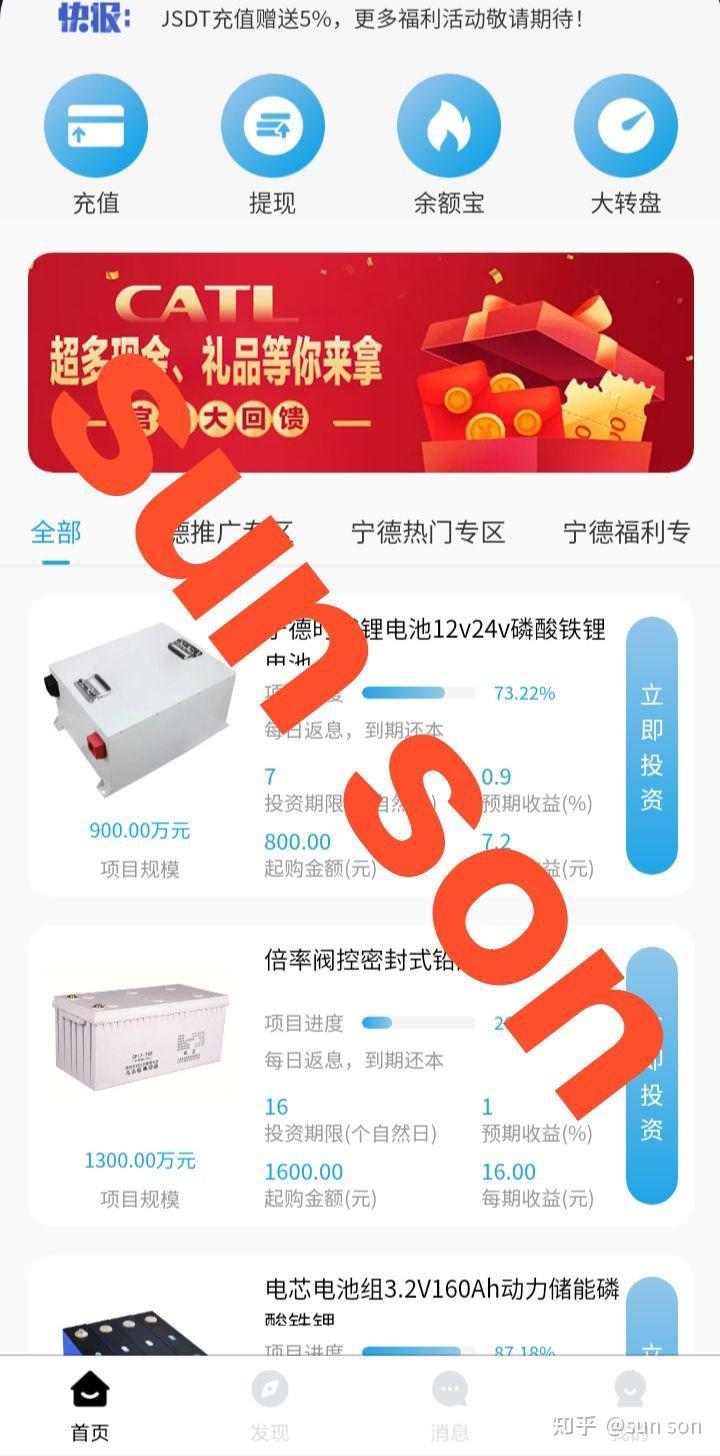The height and width of the screenshot is (1456, 720).
Task: Go to the 首页 home tab
Action: tap(90, 1406)
